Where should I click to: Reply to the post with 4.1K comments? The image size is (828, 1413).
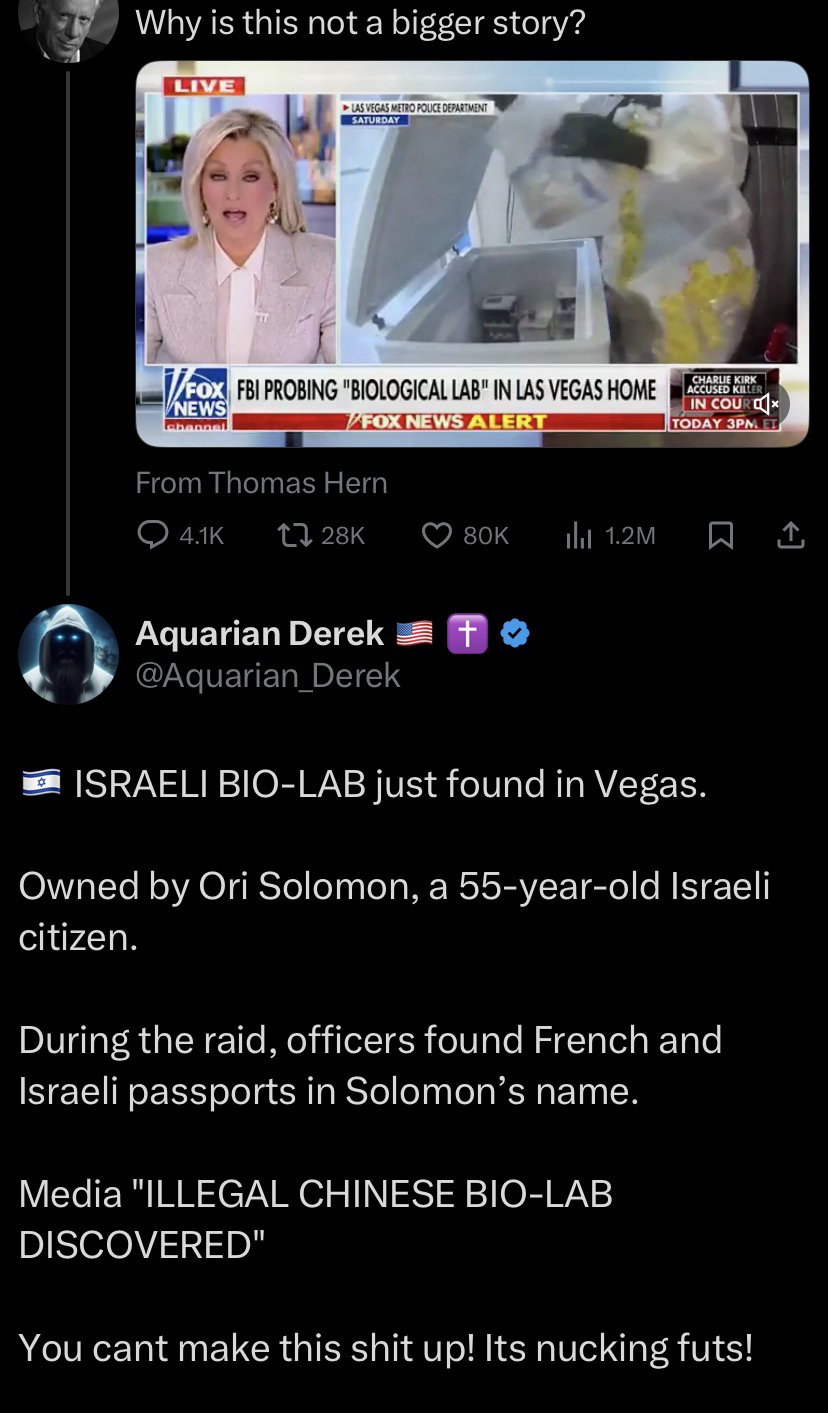tap(152, 536)
